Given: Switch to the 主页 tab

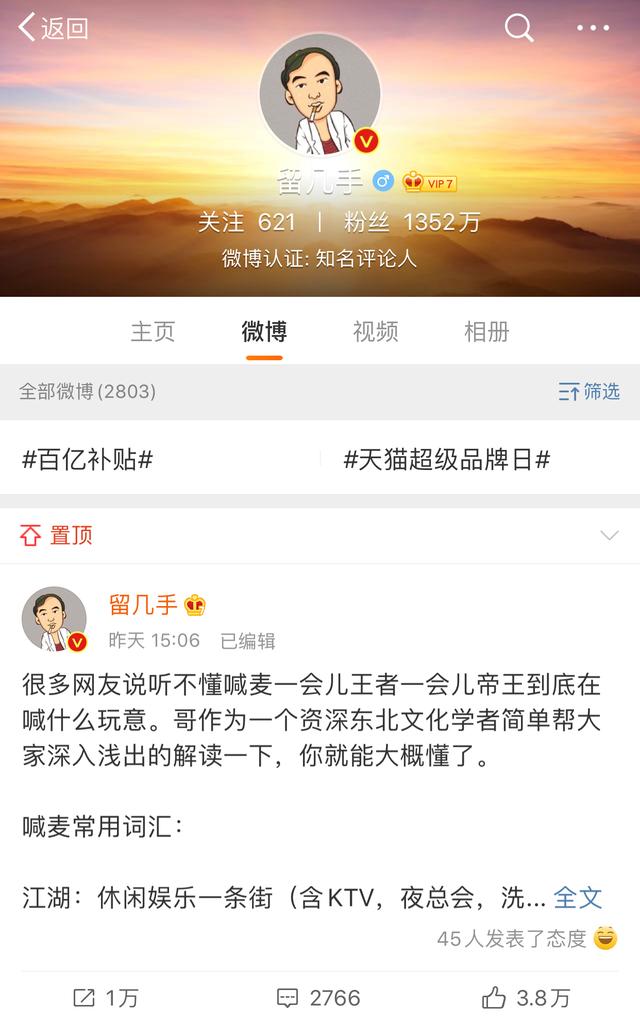Looking at the screenshot, I should point(153,331).
